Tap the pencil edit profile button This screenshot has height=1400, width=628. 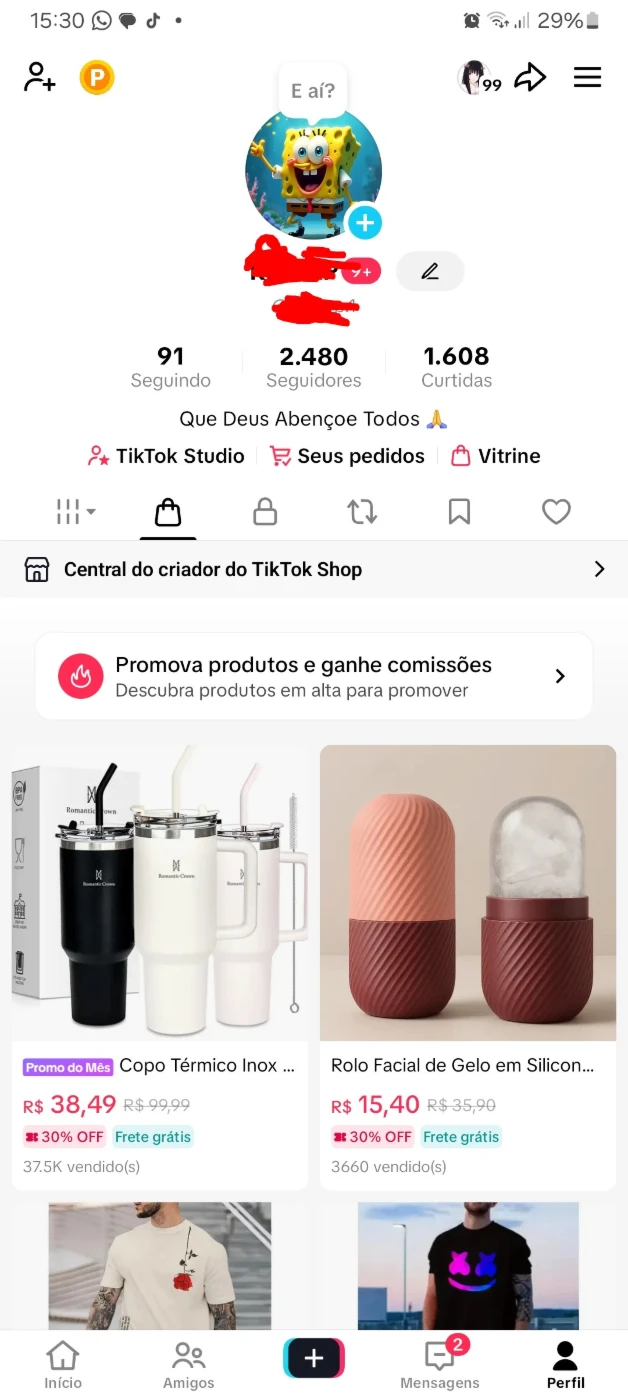point(430,271)
